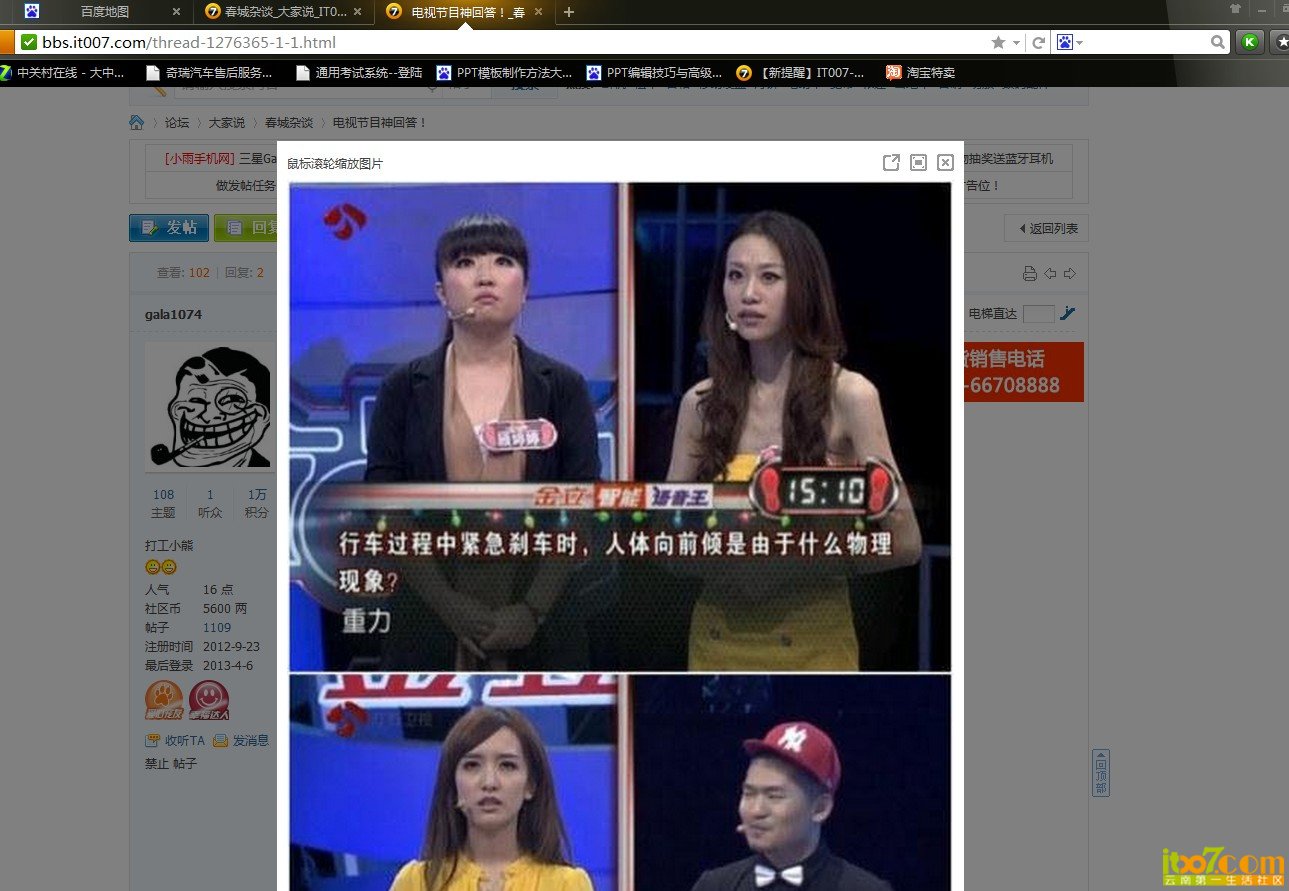
Task: Go to 论坛 in breadcrumb
Action: coord(177,122)
